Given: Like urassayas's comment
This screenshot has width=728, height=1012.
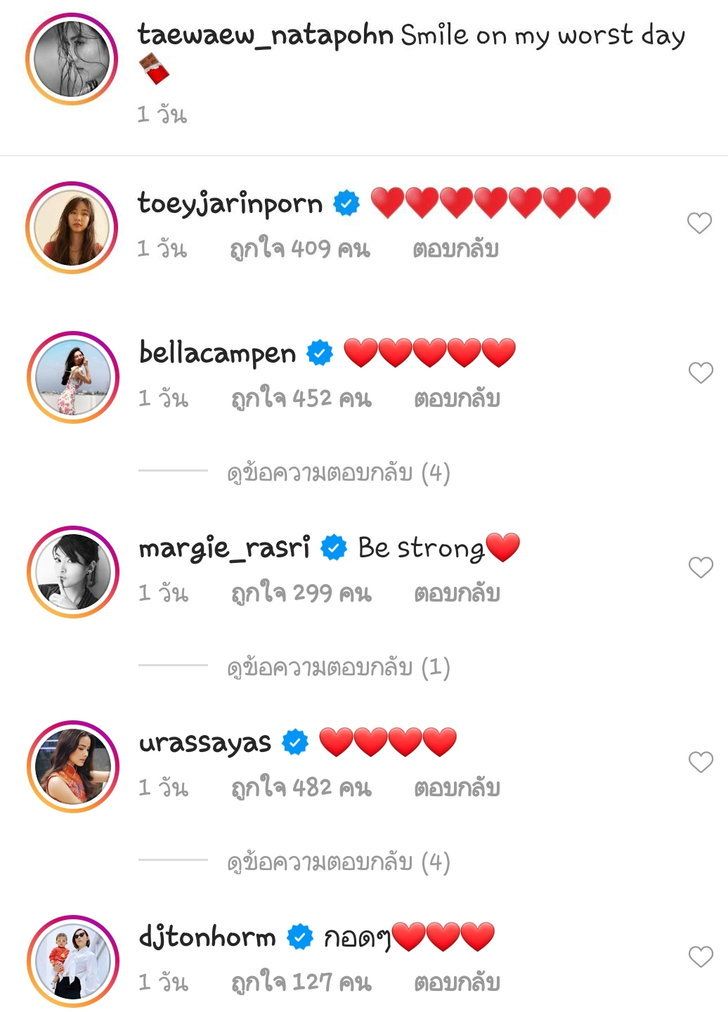Looking at the screenshot, I should point(700,762).
